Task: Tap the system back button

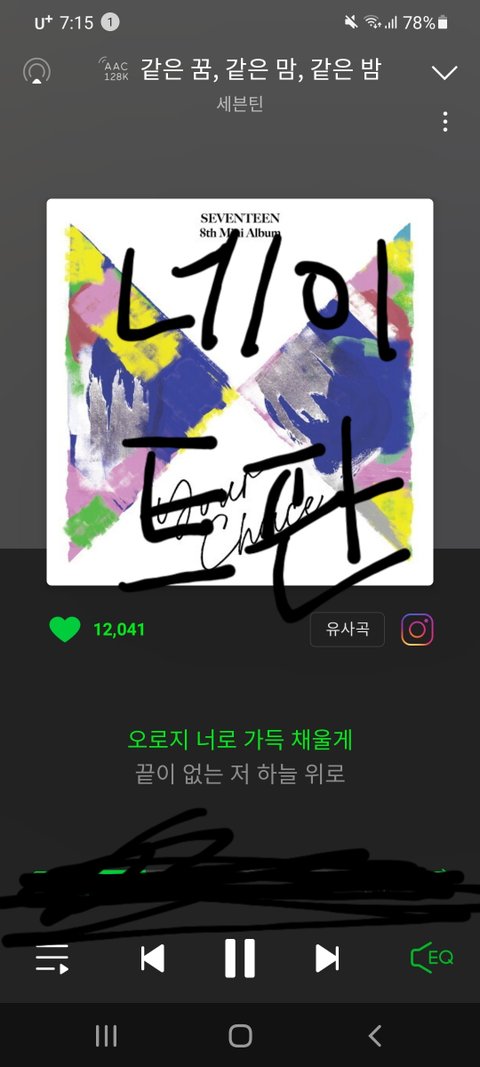Action: (374, 1036)
